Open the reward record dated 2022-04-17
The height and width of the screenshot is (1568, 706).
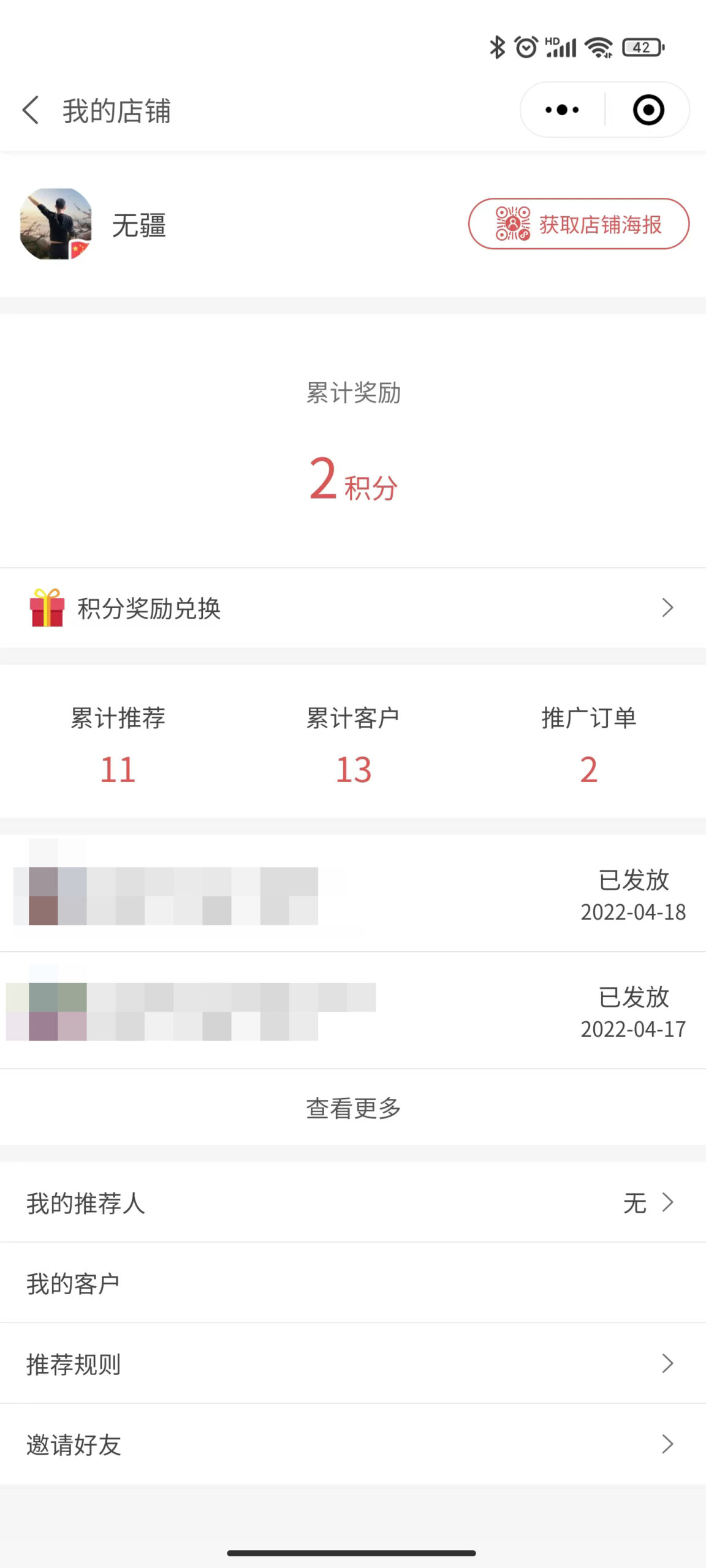click(x=353, y=1011)
